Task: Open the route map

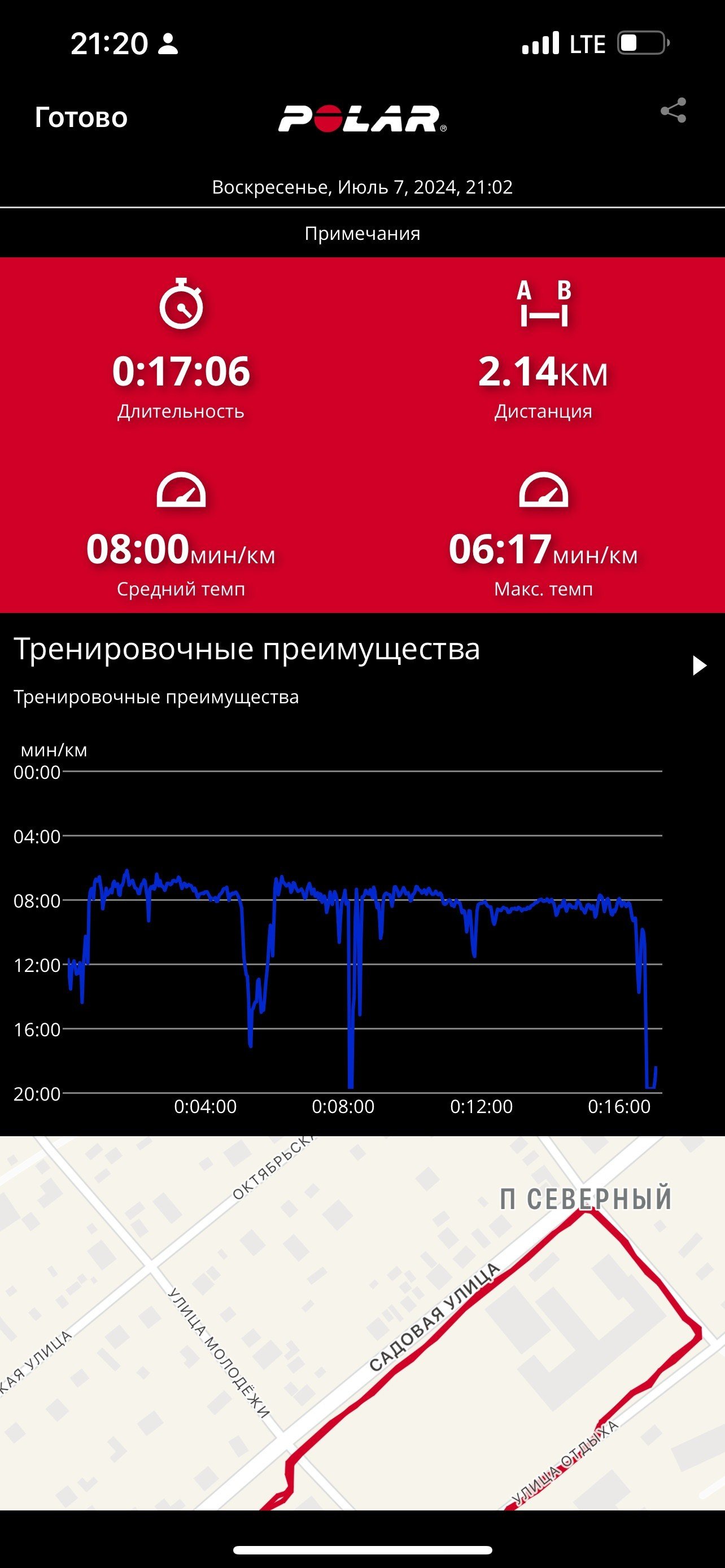Action: pyautogui.click(x=362, y=1323)
